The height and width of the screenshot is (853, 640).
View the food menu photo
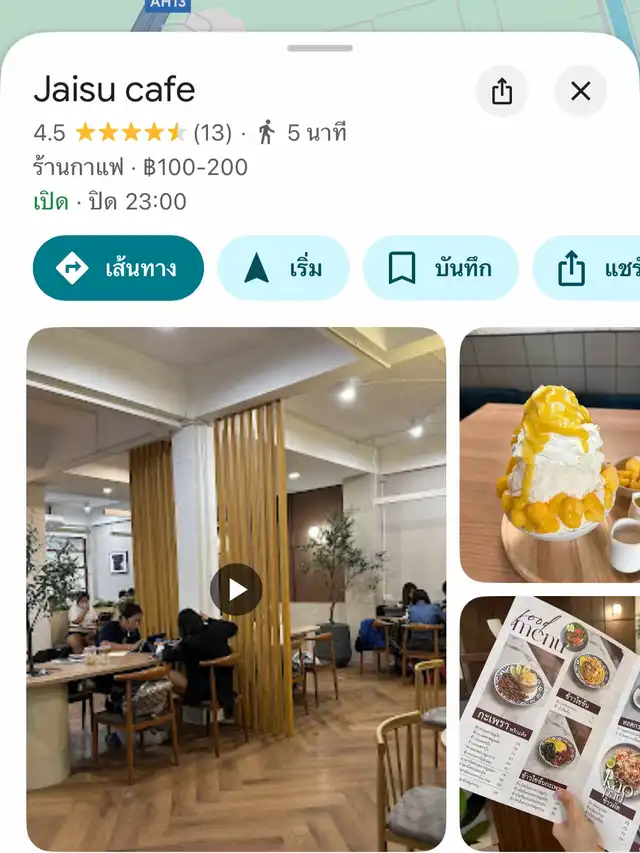[x=550, y=723]
